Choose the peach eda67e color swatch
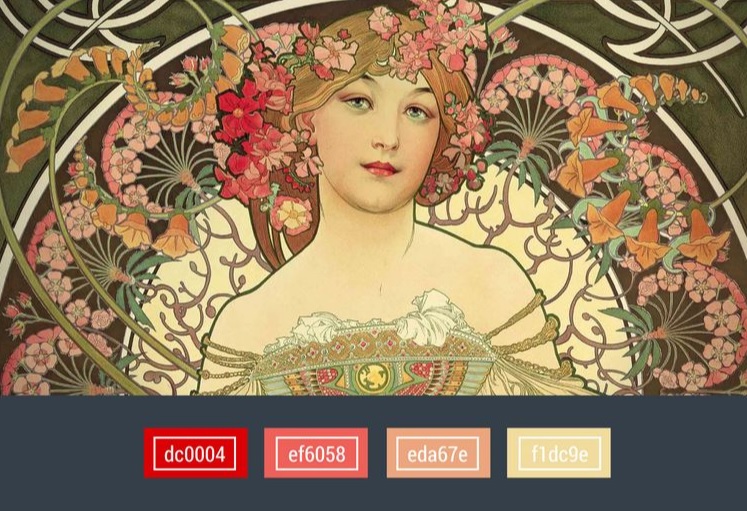The height and width of the screenshot is (511, 747). click(438, 453)
